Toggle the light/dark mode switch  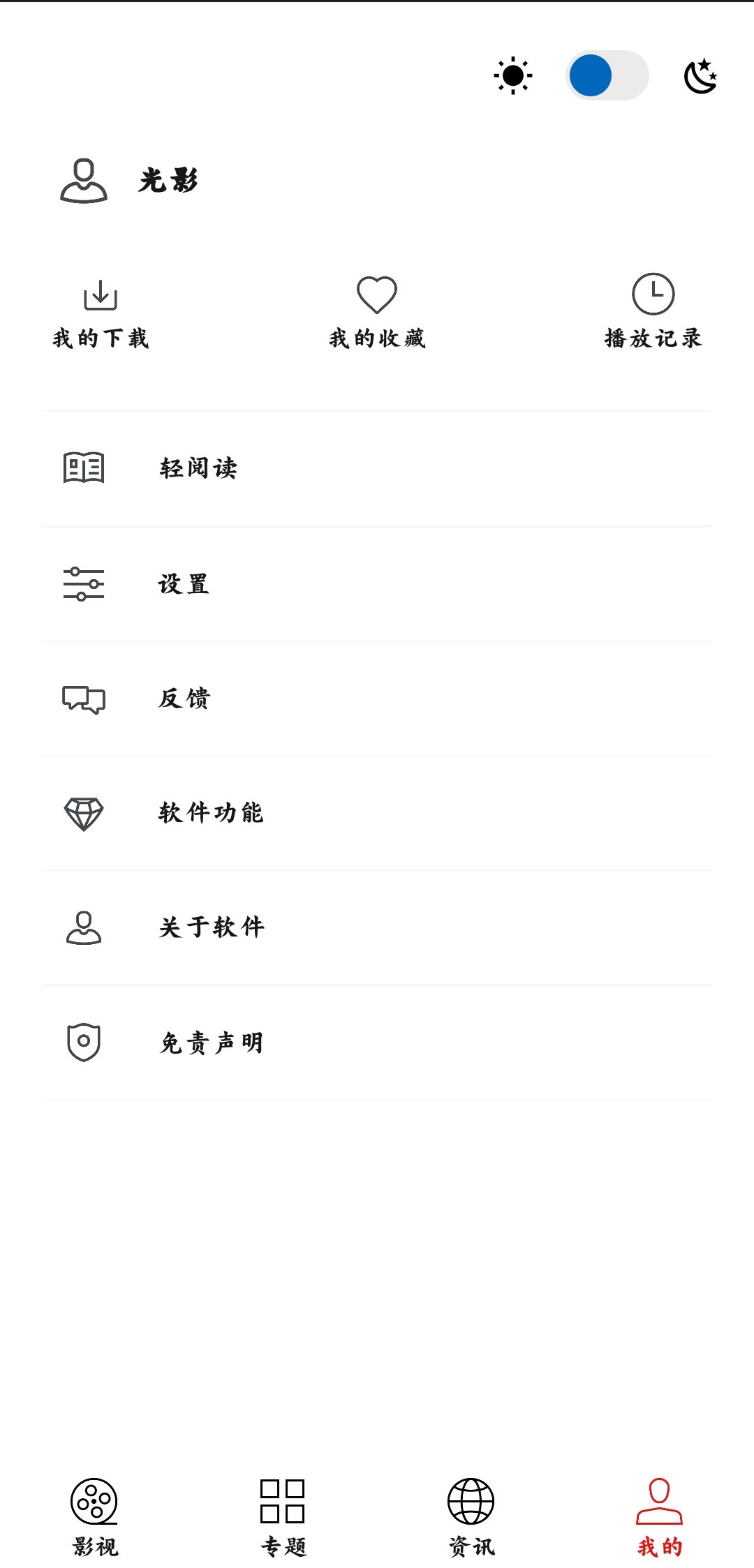pos(606,75)
